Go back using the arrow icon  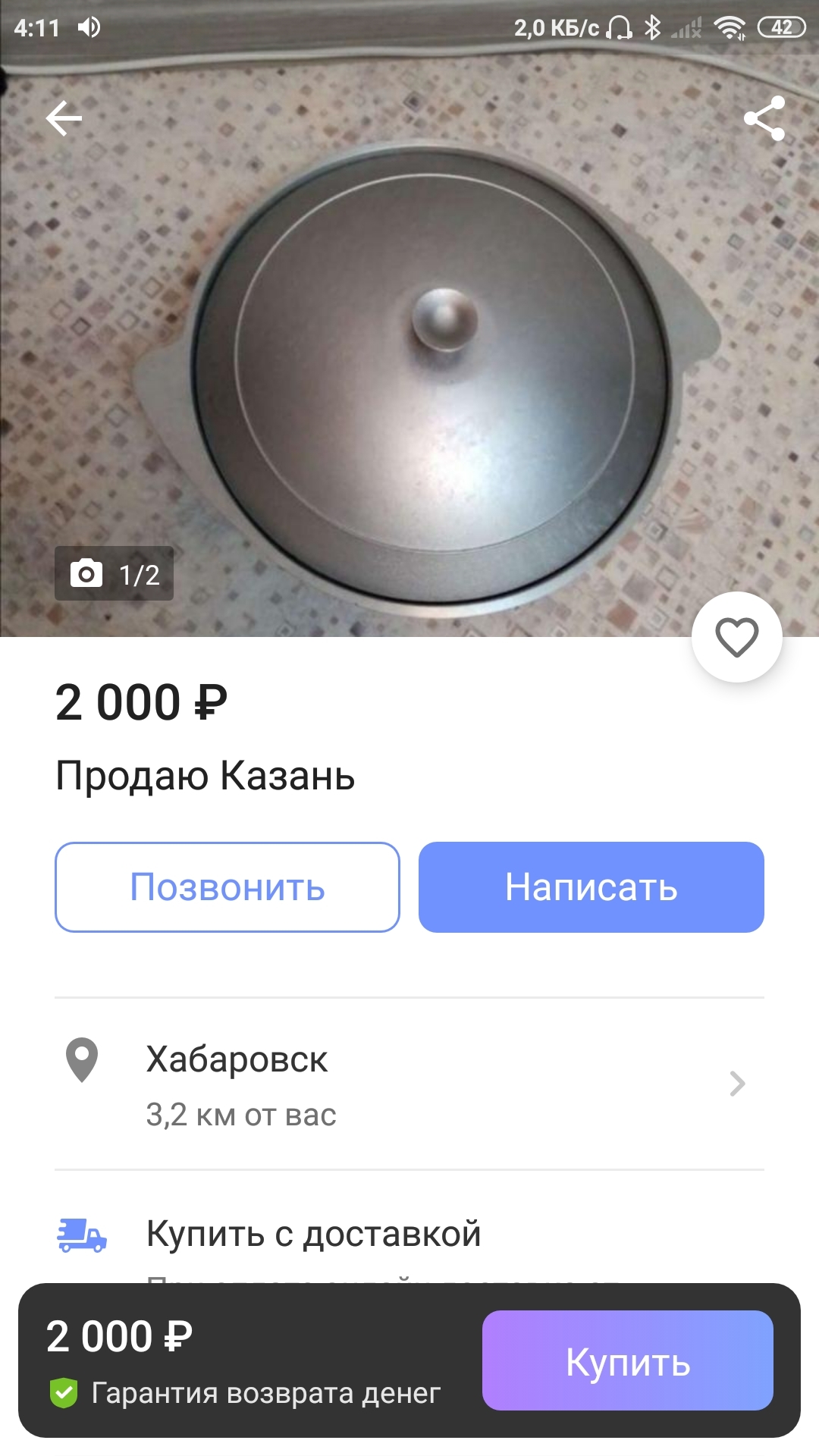tap(64, 119)
